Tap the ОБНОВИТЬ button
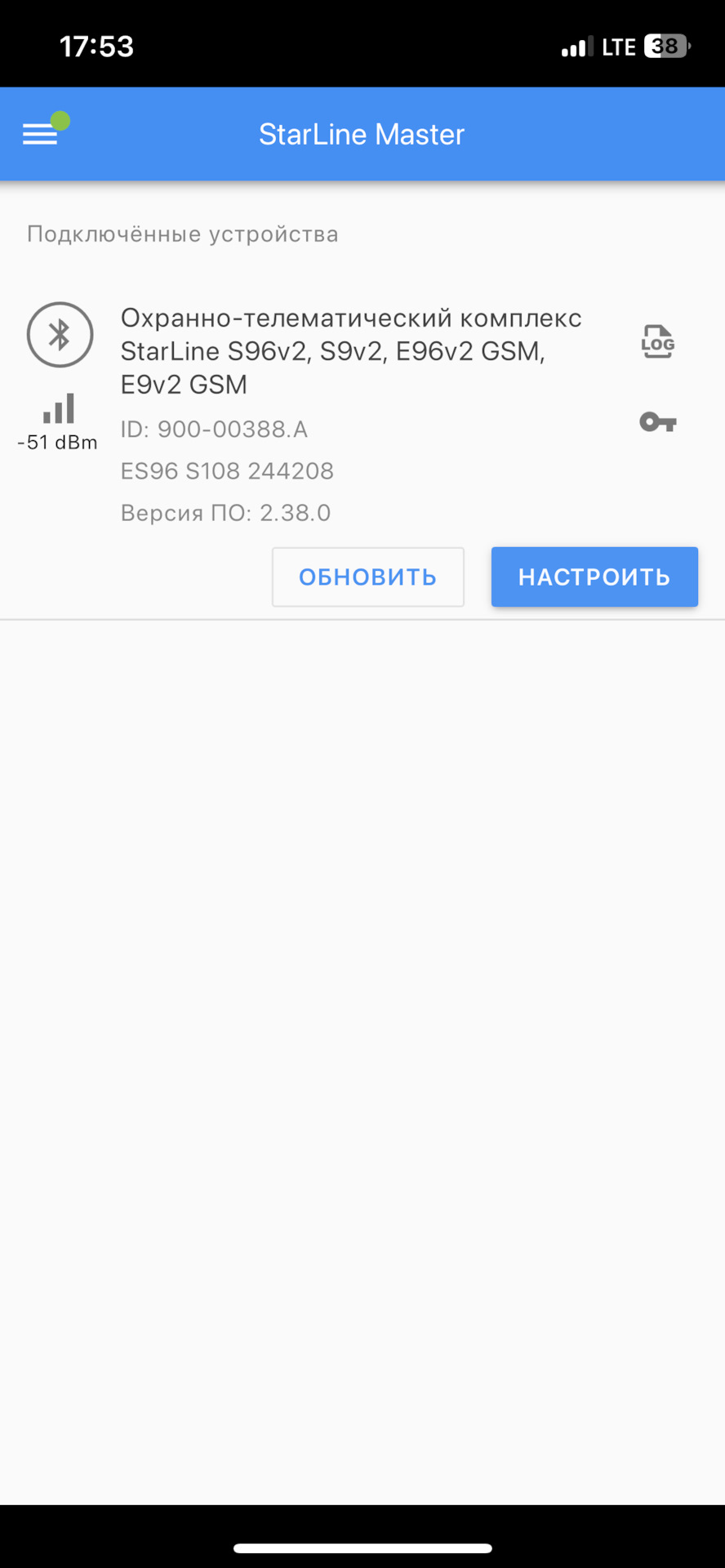 367,577
